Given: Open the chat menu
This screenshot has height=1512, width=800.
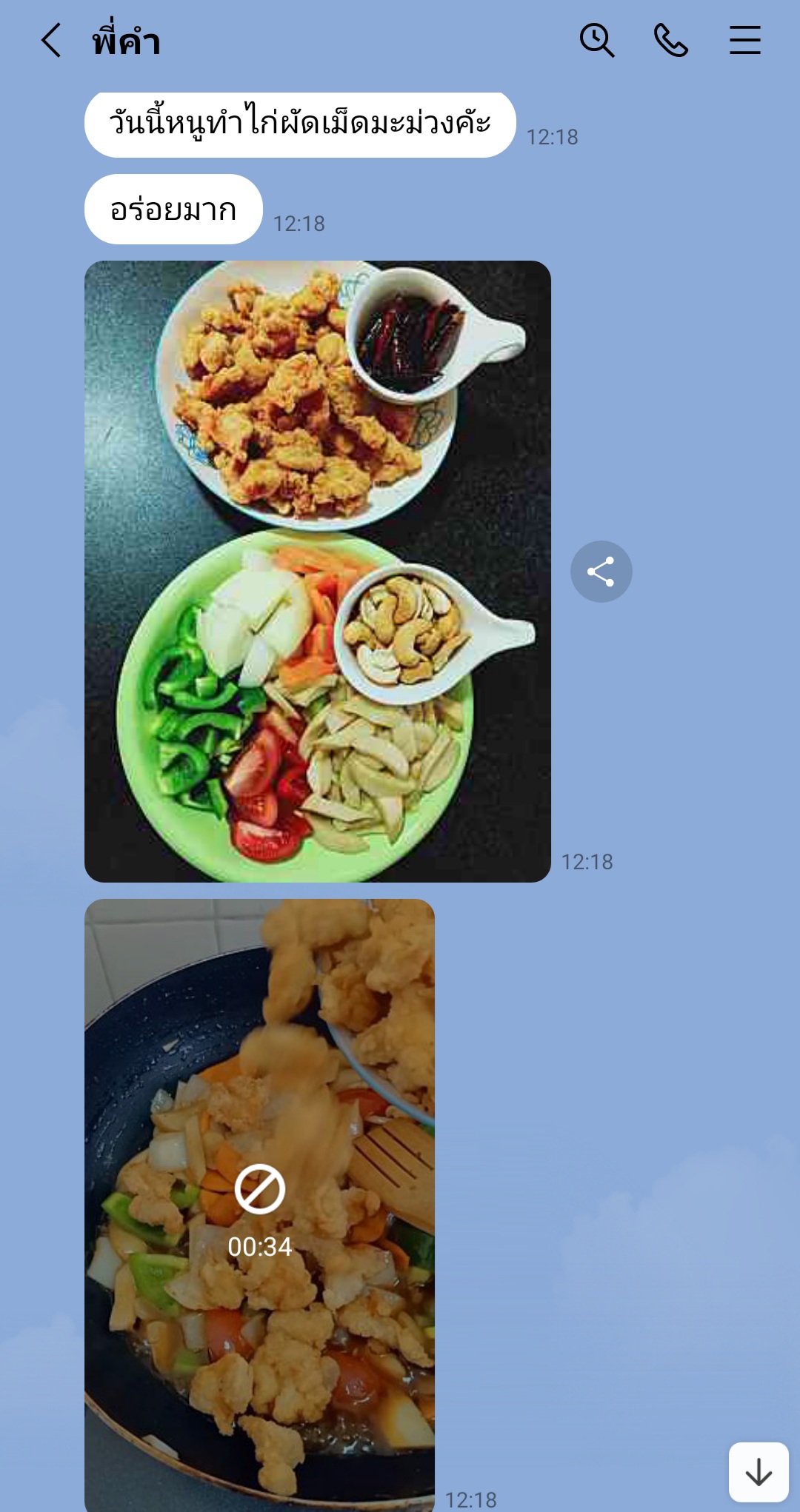Looking at the screenshot, I should pyautogui.click(x=744, y=40).
